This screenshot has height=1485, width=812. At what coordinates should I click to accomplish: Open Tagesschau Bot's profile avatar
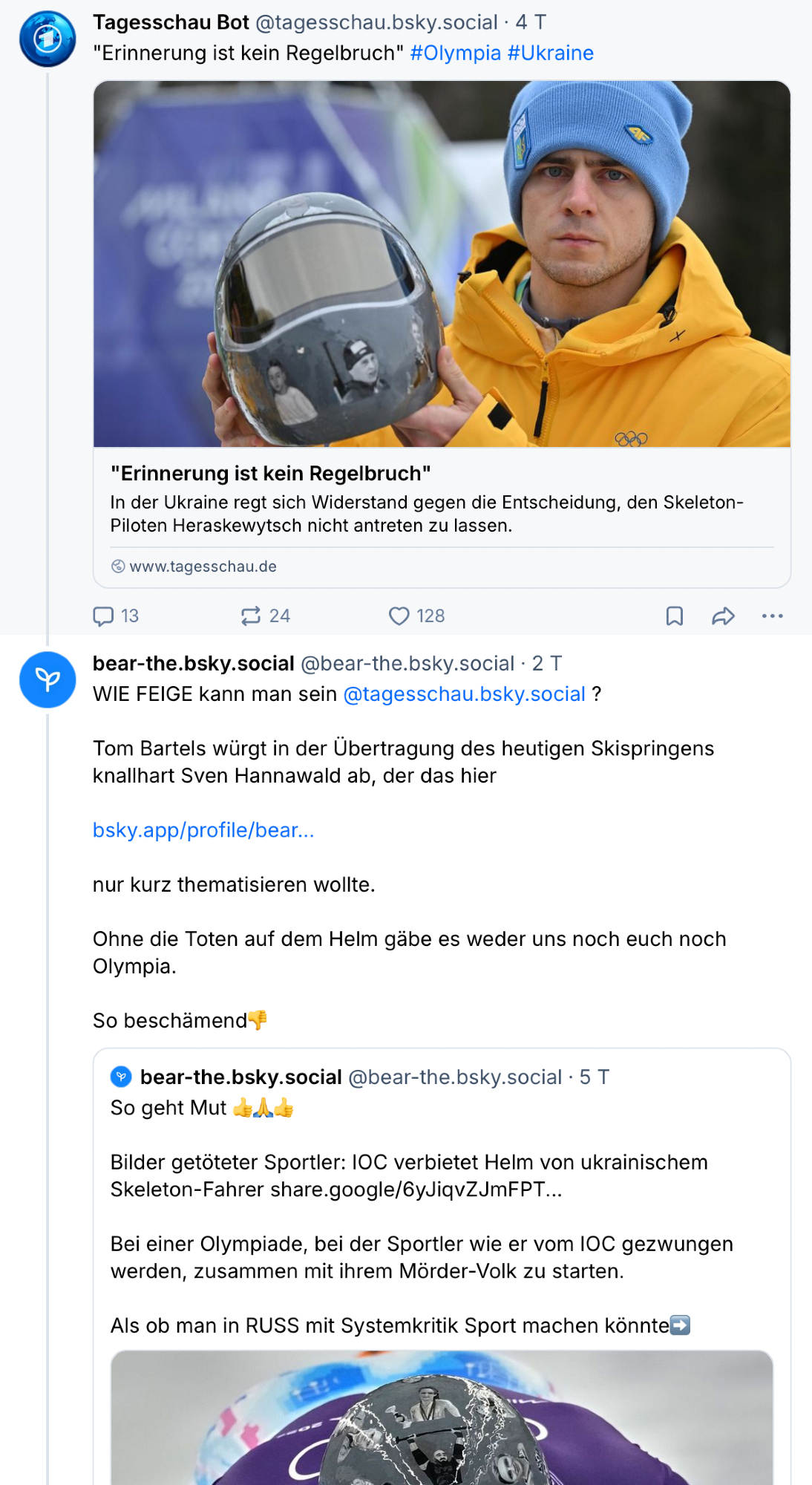coord(48,39)
